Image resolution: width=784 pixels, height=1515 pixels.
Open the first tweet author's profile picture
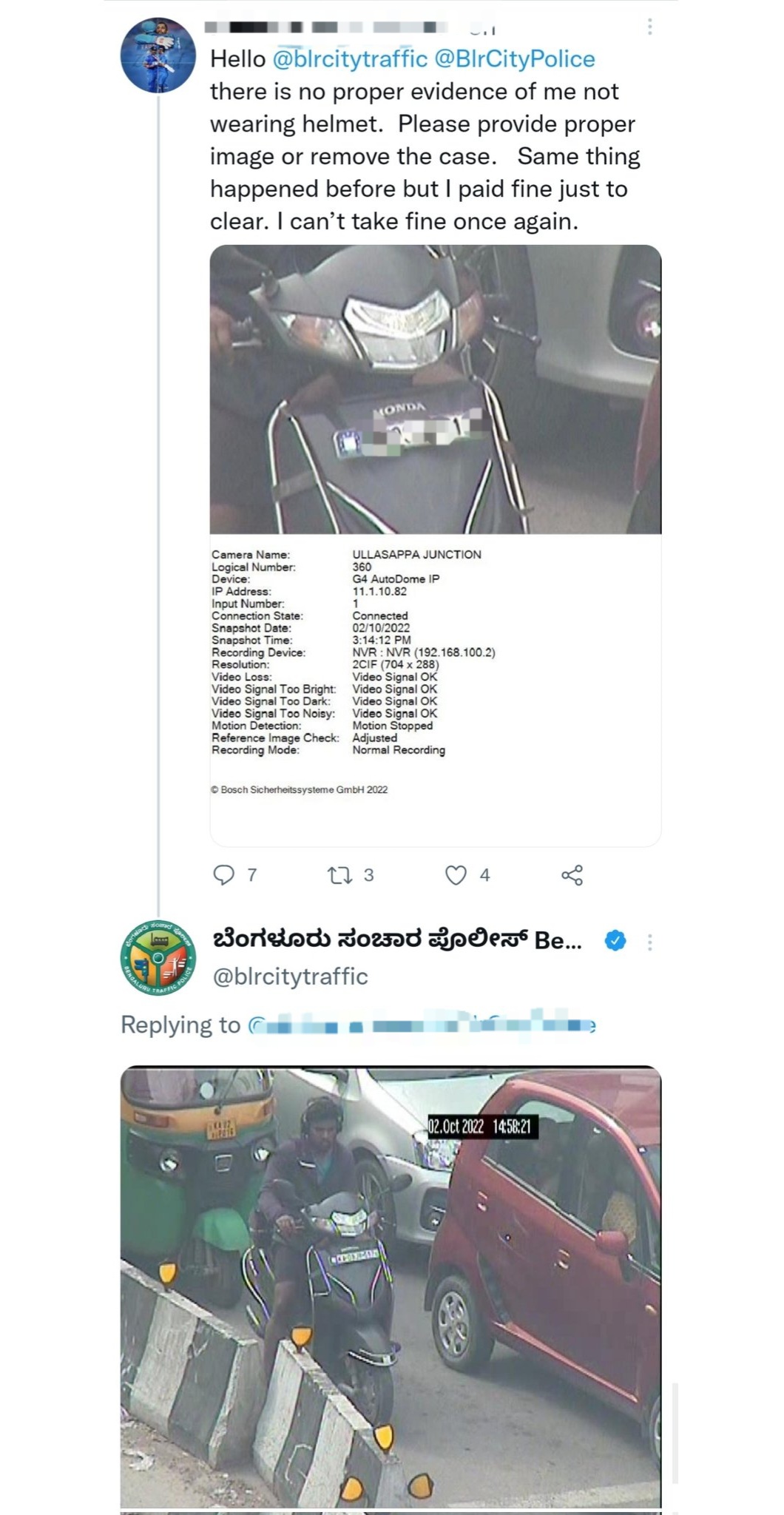158,56
